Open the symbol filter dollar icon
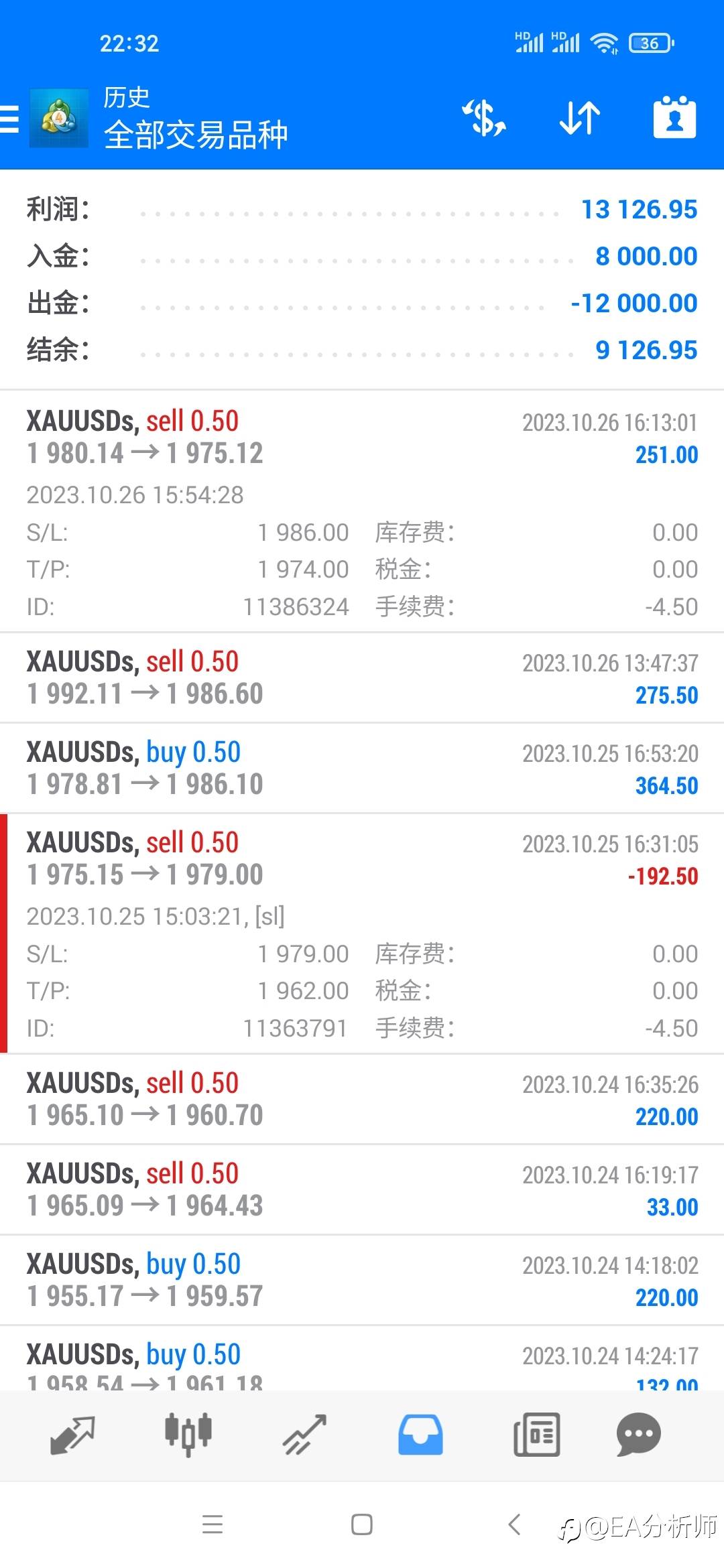Screen dimensions: 724x1568 pos(484,118)
